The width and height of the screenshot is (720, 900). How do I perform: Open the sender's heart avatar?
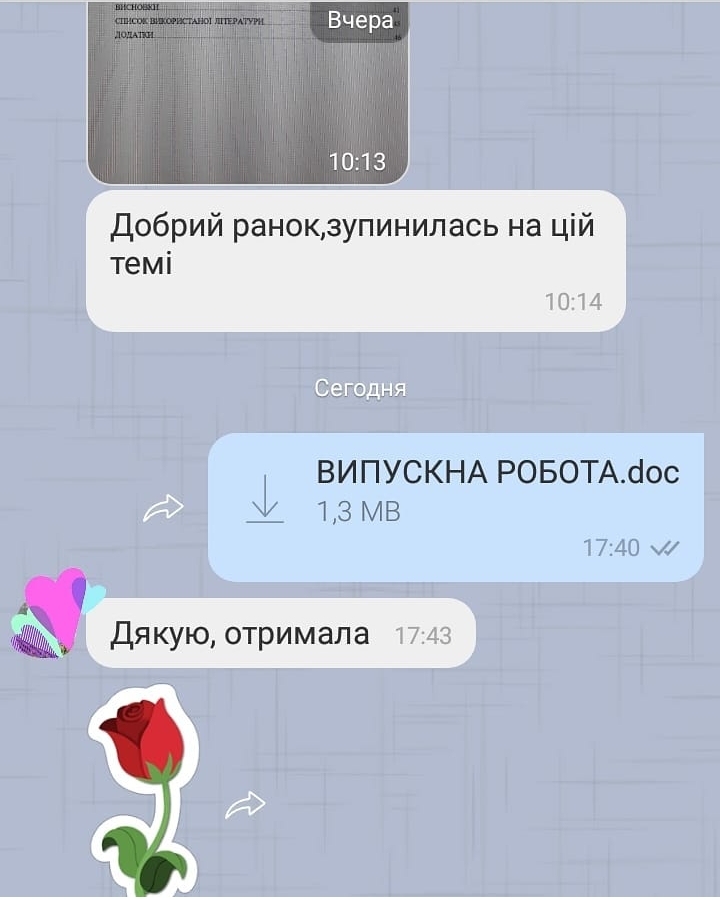[55, 612]
